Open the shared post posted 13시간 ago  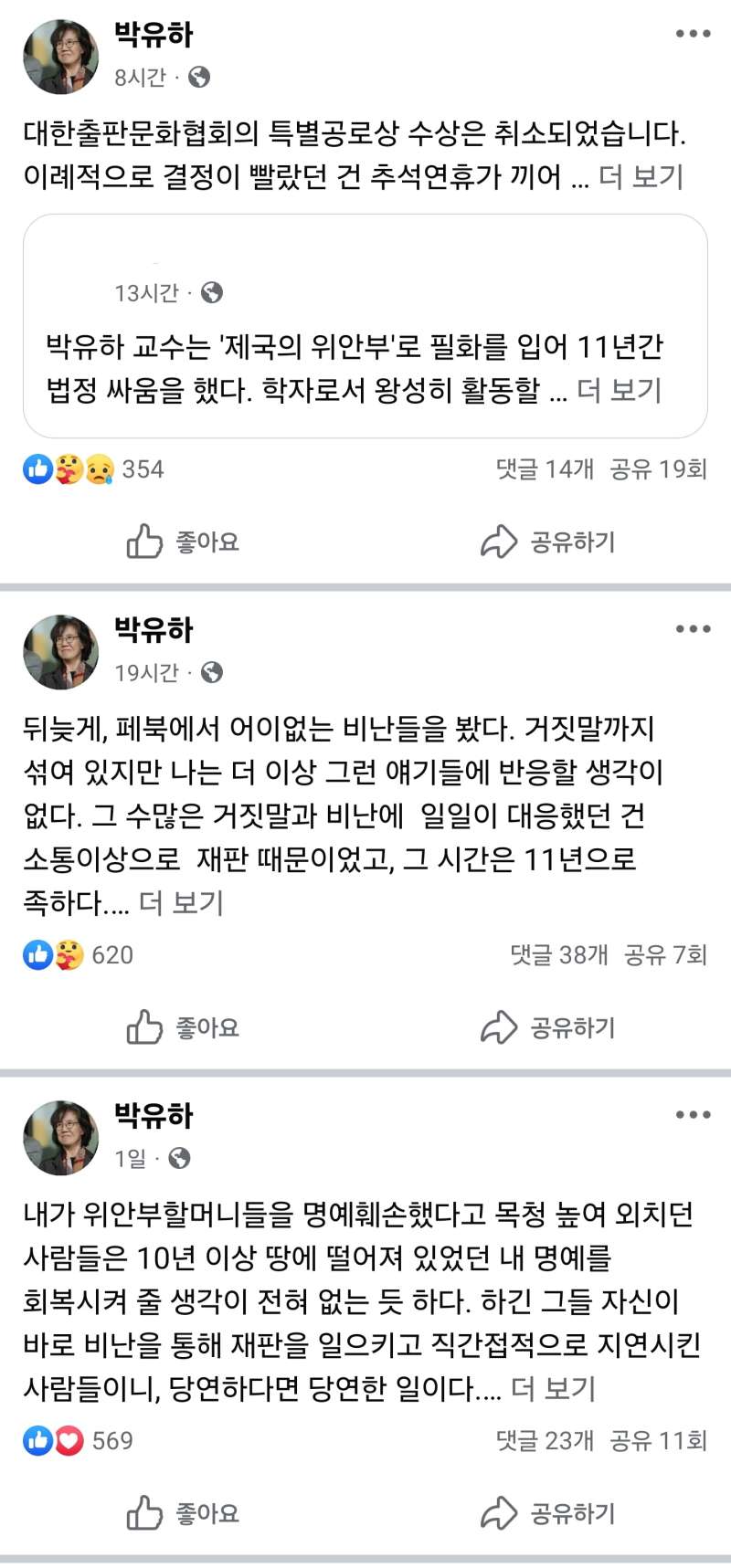click(365, 347)
